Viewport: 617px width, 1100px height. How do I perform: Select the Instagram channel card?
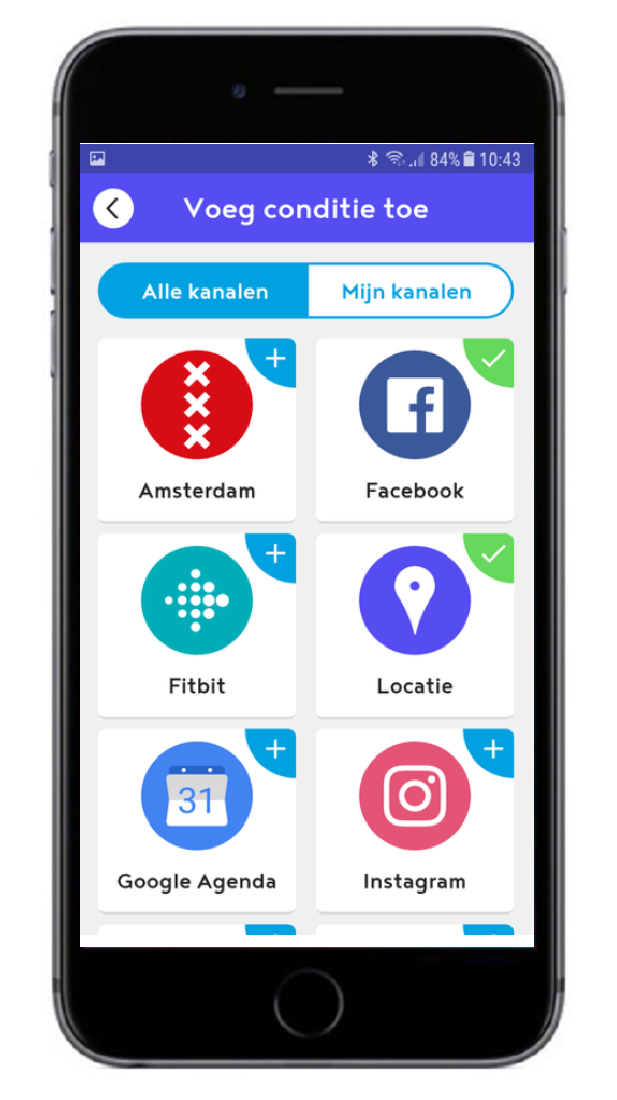coord(415,820)
